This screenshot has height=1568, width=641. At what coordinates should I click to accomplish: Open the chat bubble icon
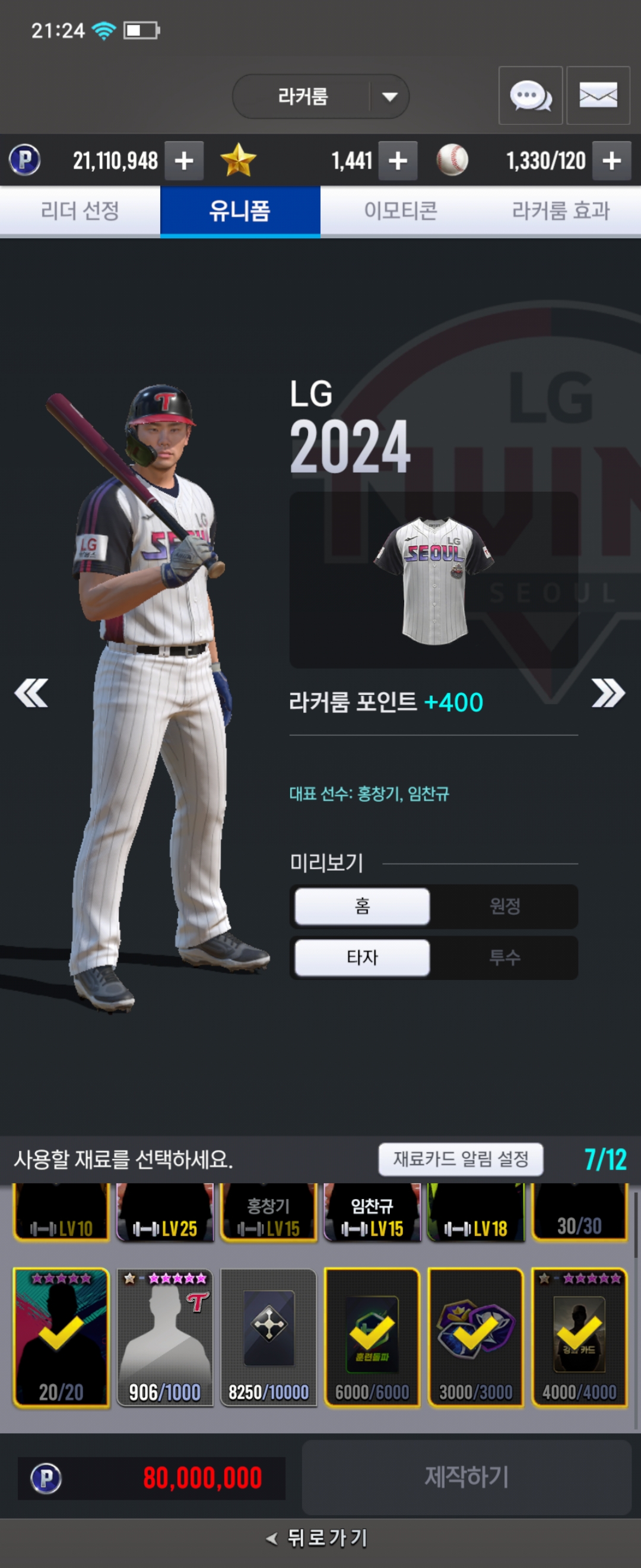[x=529, y=96]
